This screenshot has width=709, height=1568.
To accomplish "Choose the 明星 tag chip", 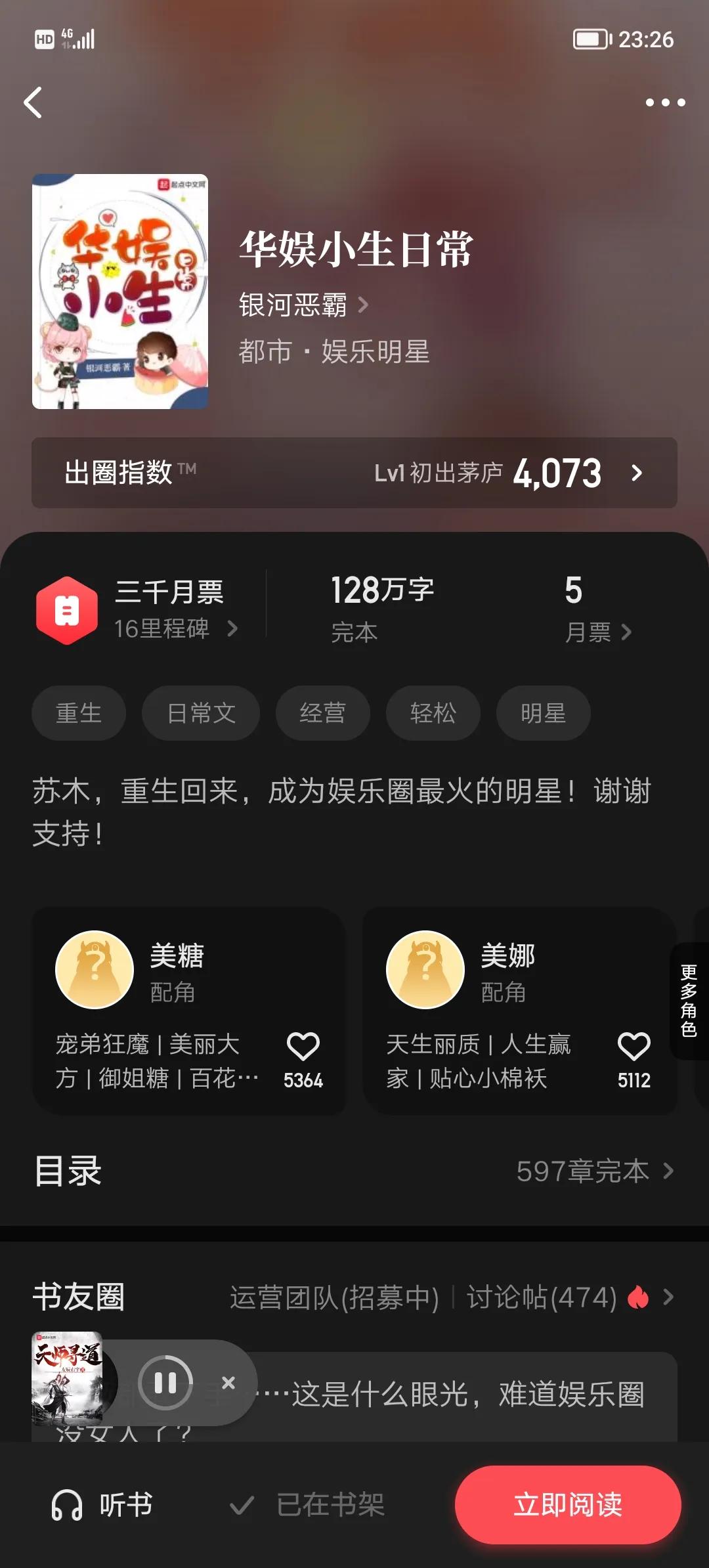I will (x=544, y=713).
